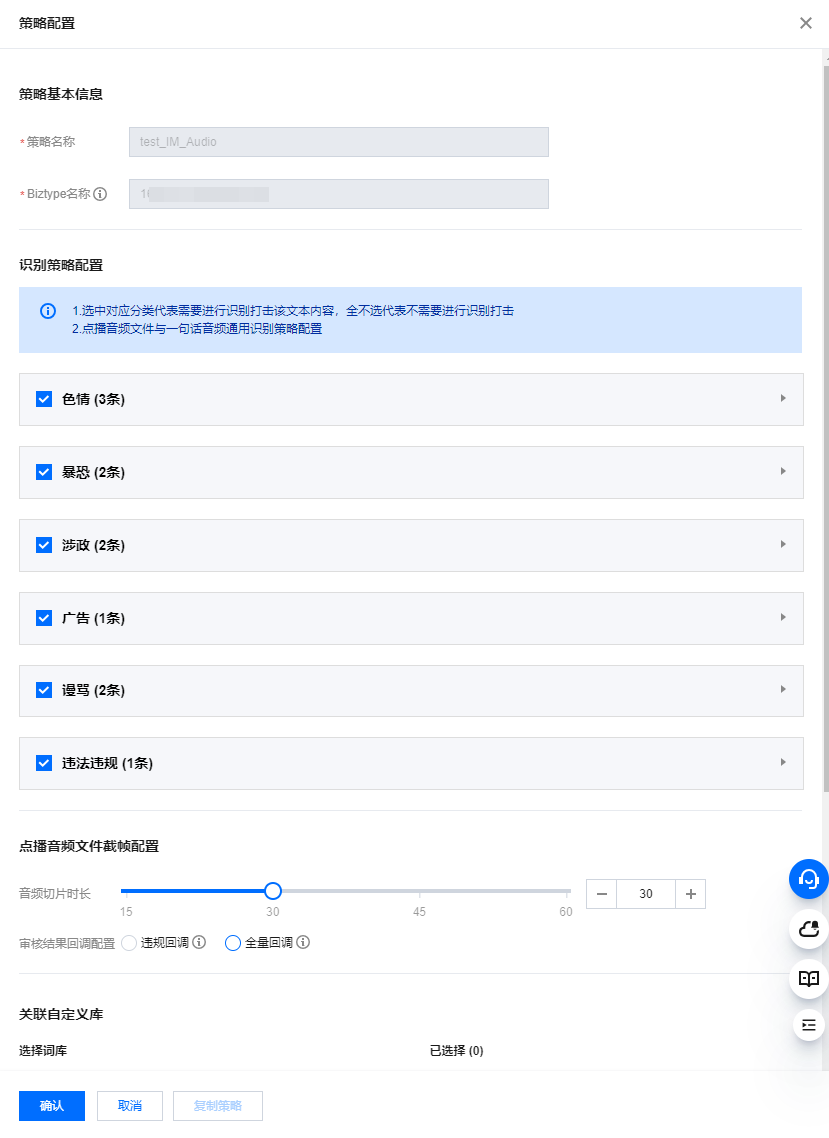
Task: Decrease audio slice length with minus
Action: [602, 894]
